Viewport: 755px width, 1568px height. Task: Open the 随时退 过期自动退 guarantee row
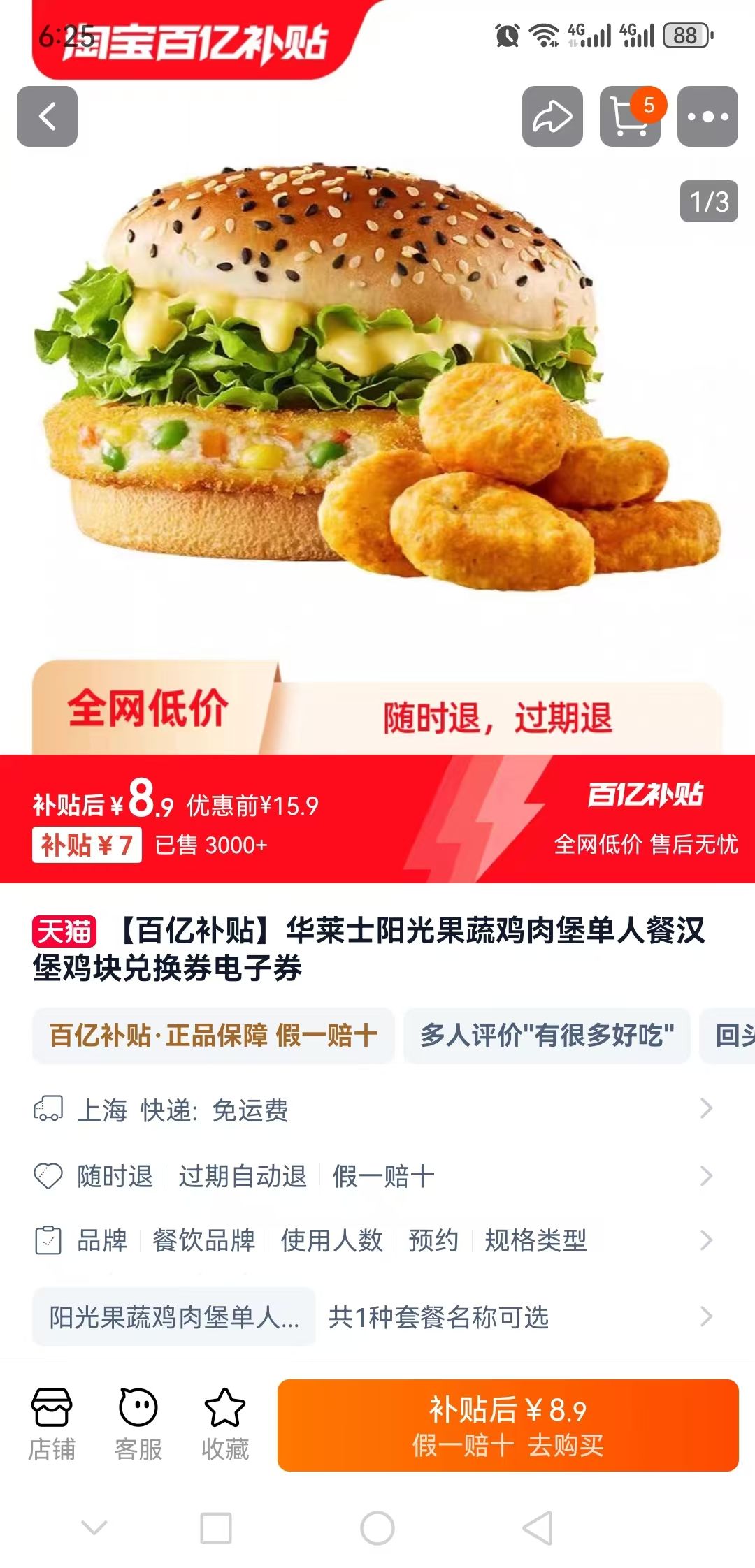tap(377, 1176)
